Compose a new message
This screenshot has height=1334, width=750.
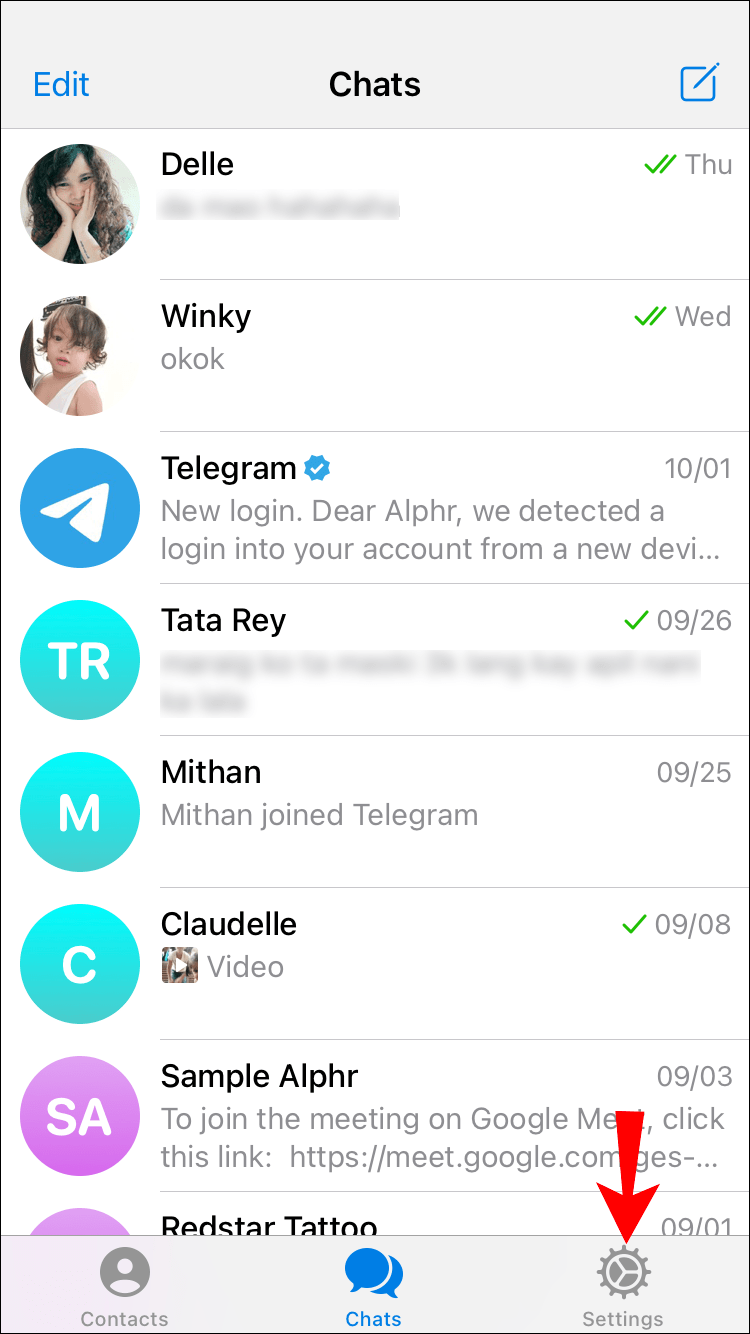(x=699, y=83)
